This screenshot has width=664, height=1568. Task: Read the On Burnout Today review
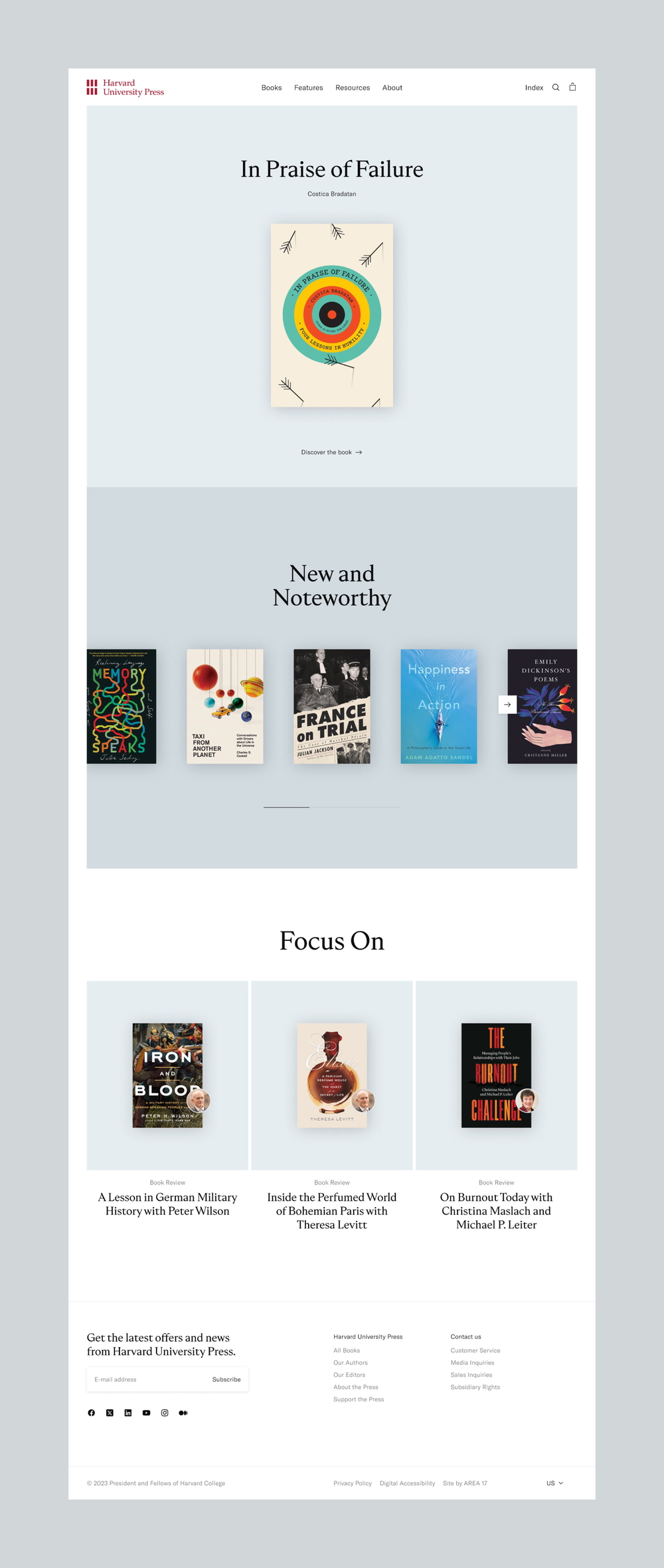(496, 1210)
